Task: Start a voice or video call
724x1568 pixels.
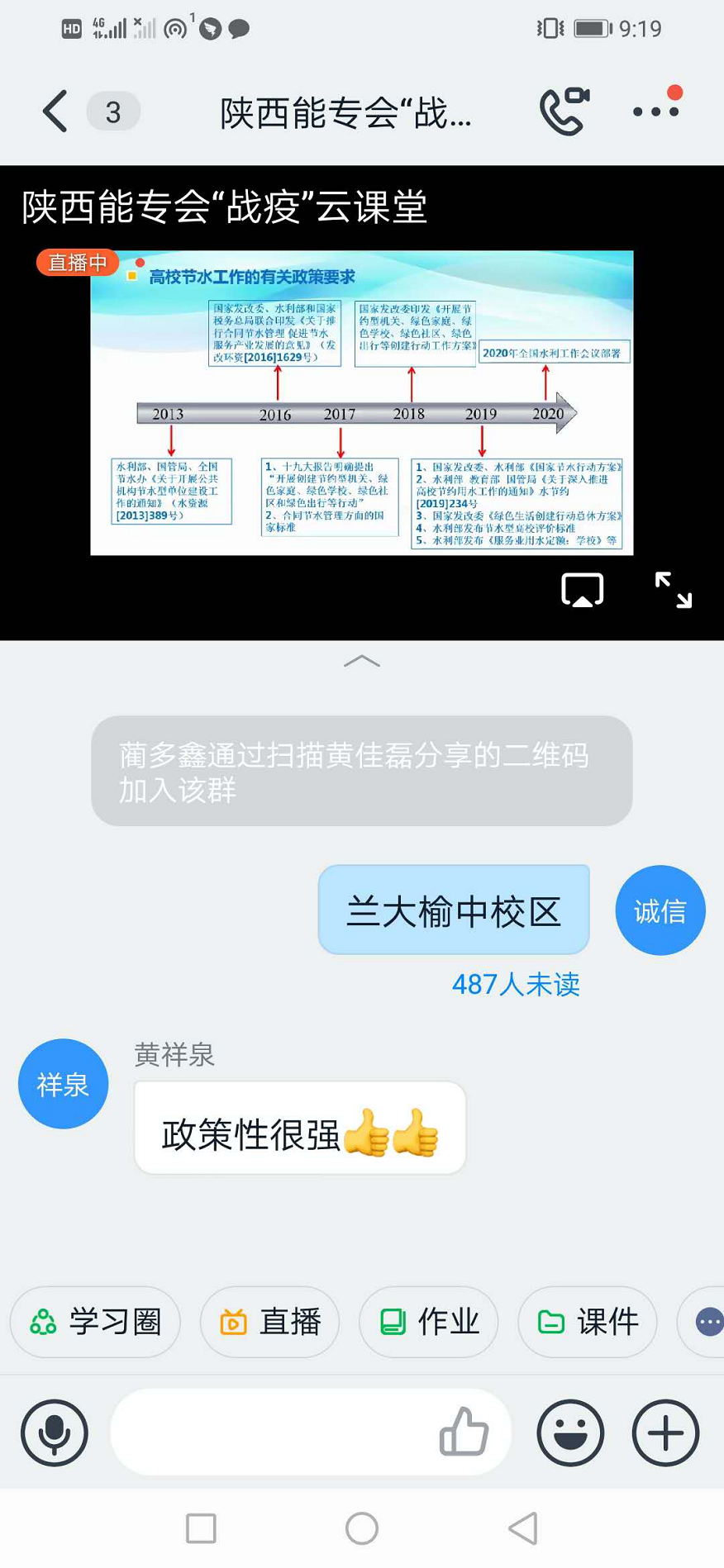Action: coord(564,111)
